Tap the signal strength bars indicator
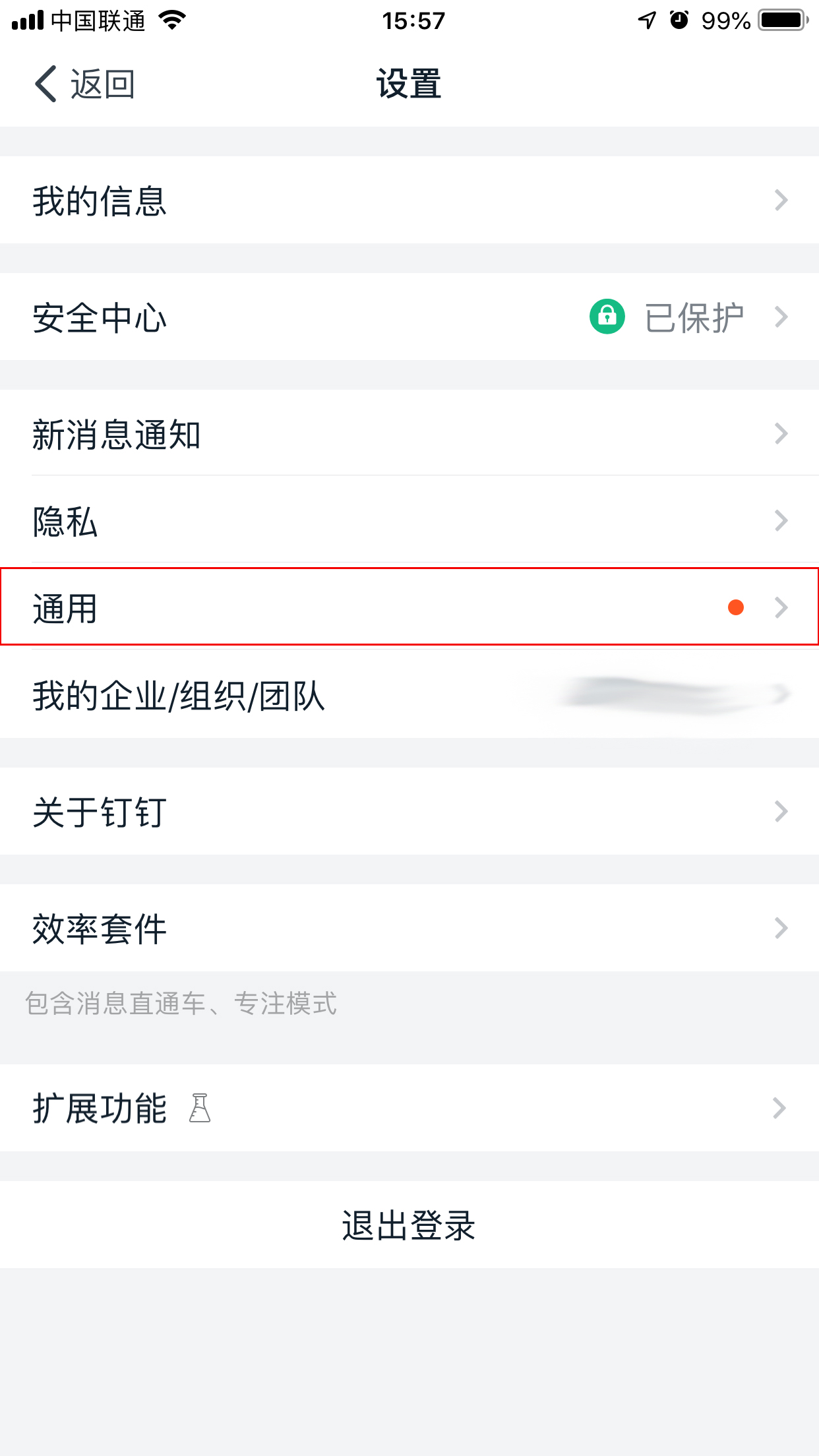Image resolution: width=819 pixels, height=1456 pixels. pos(28,20)
